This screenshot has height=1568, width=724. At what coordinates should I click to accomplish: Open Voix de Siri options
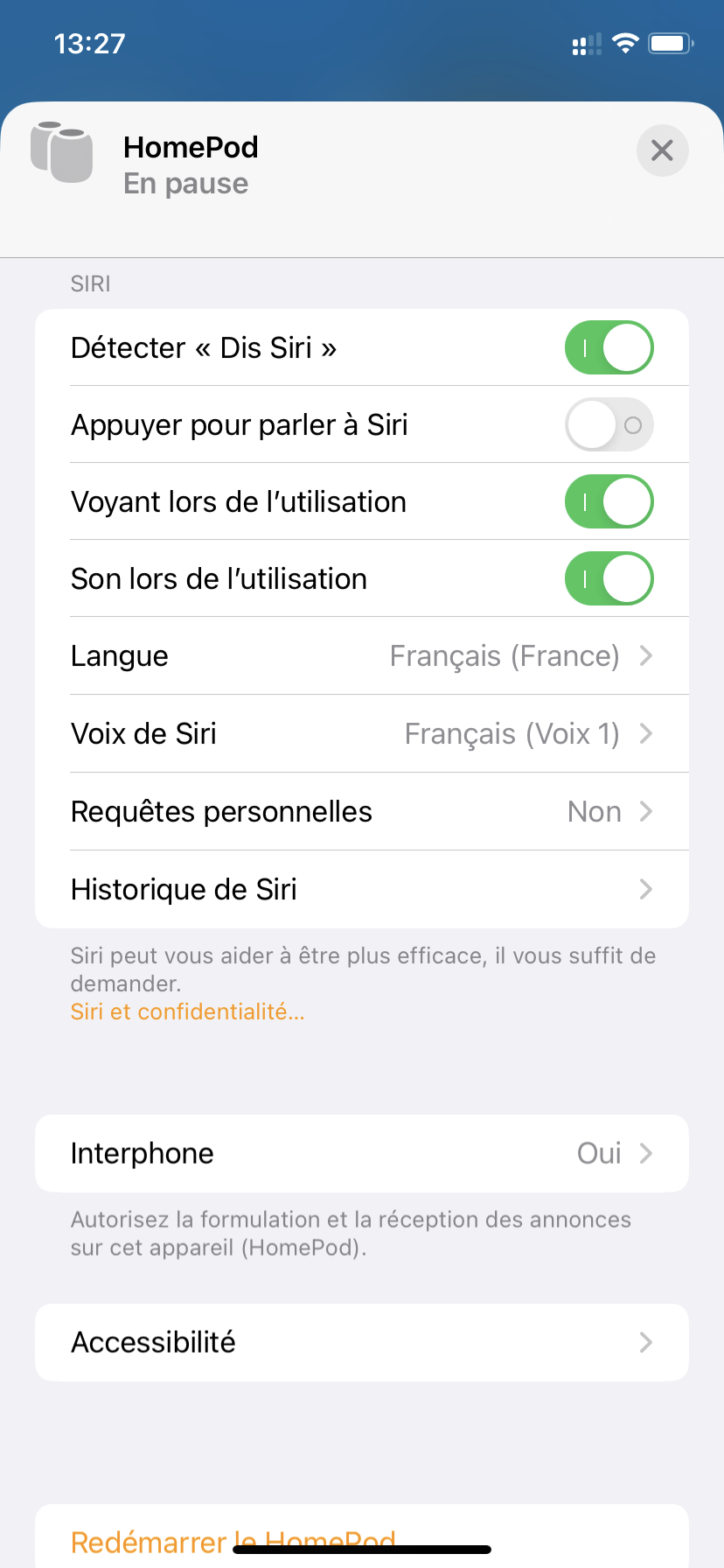[362, 734]
